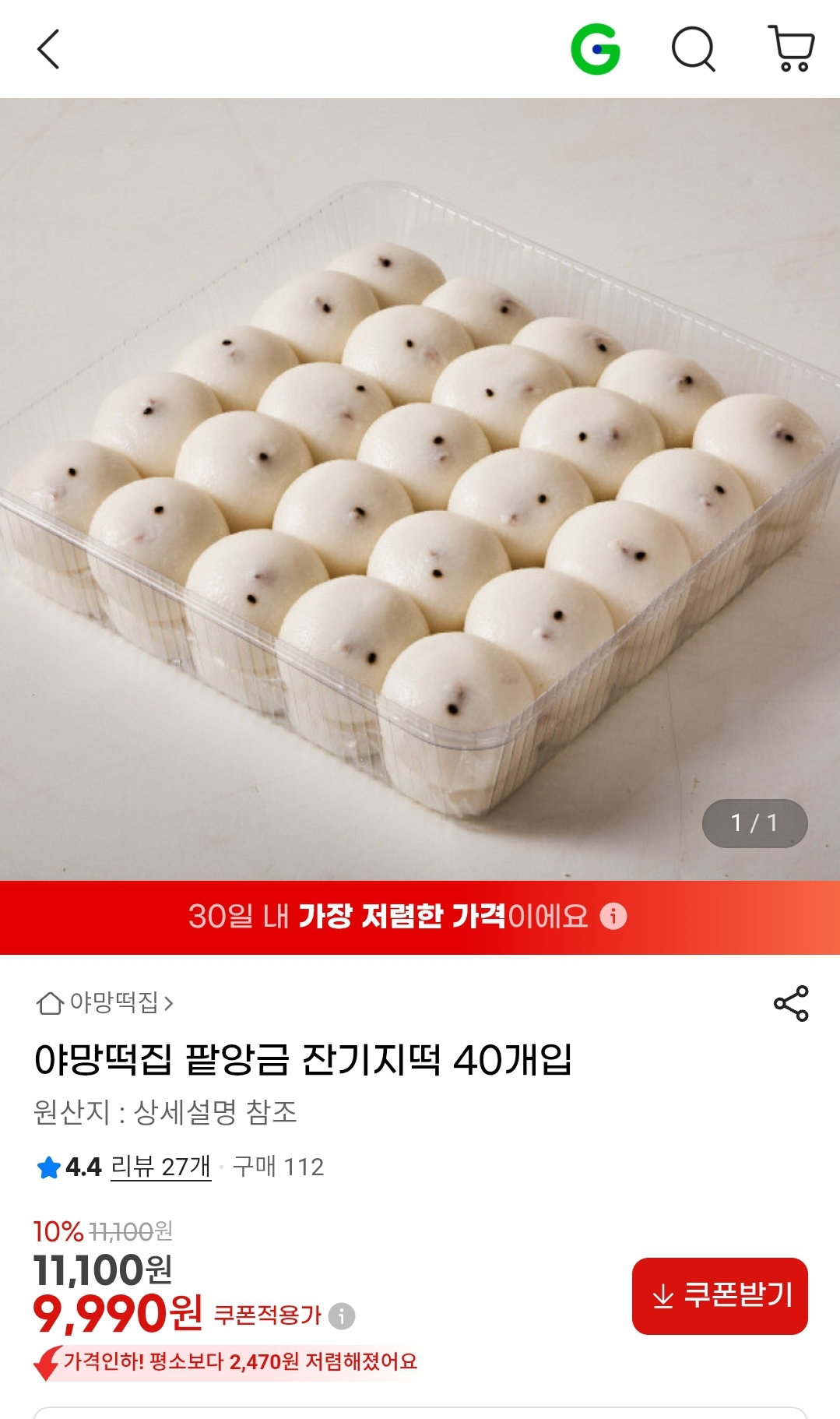
Task: Visit the 야망떡집 store page
Action: tap(105, 1002)
